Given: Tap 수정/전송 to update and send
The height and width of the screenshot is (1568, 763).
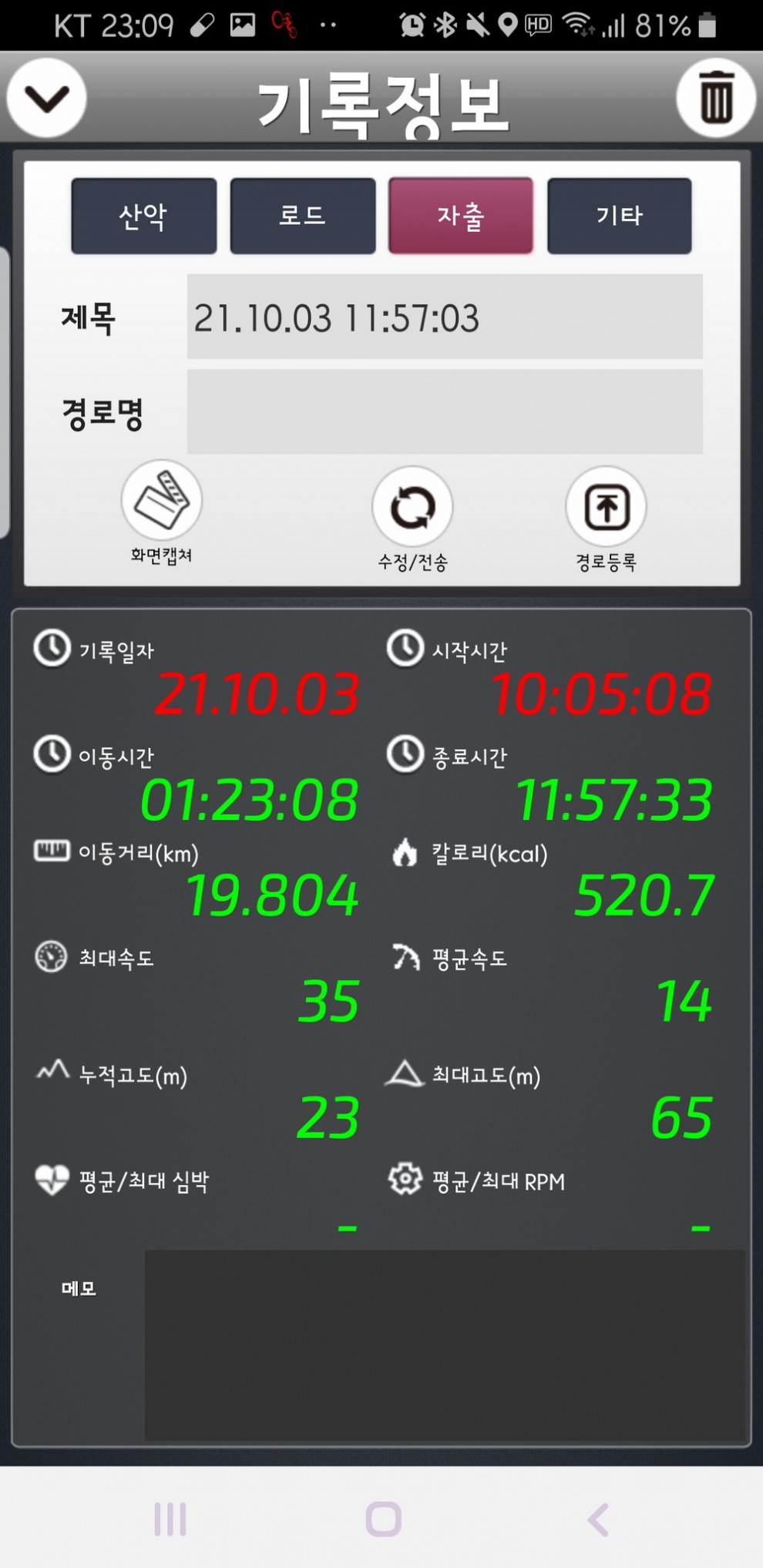Looking at the screenshot, I should pyautogui.click(x=412, y=507).
